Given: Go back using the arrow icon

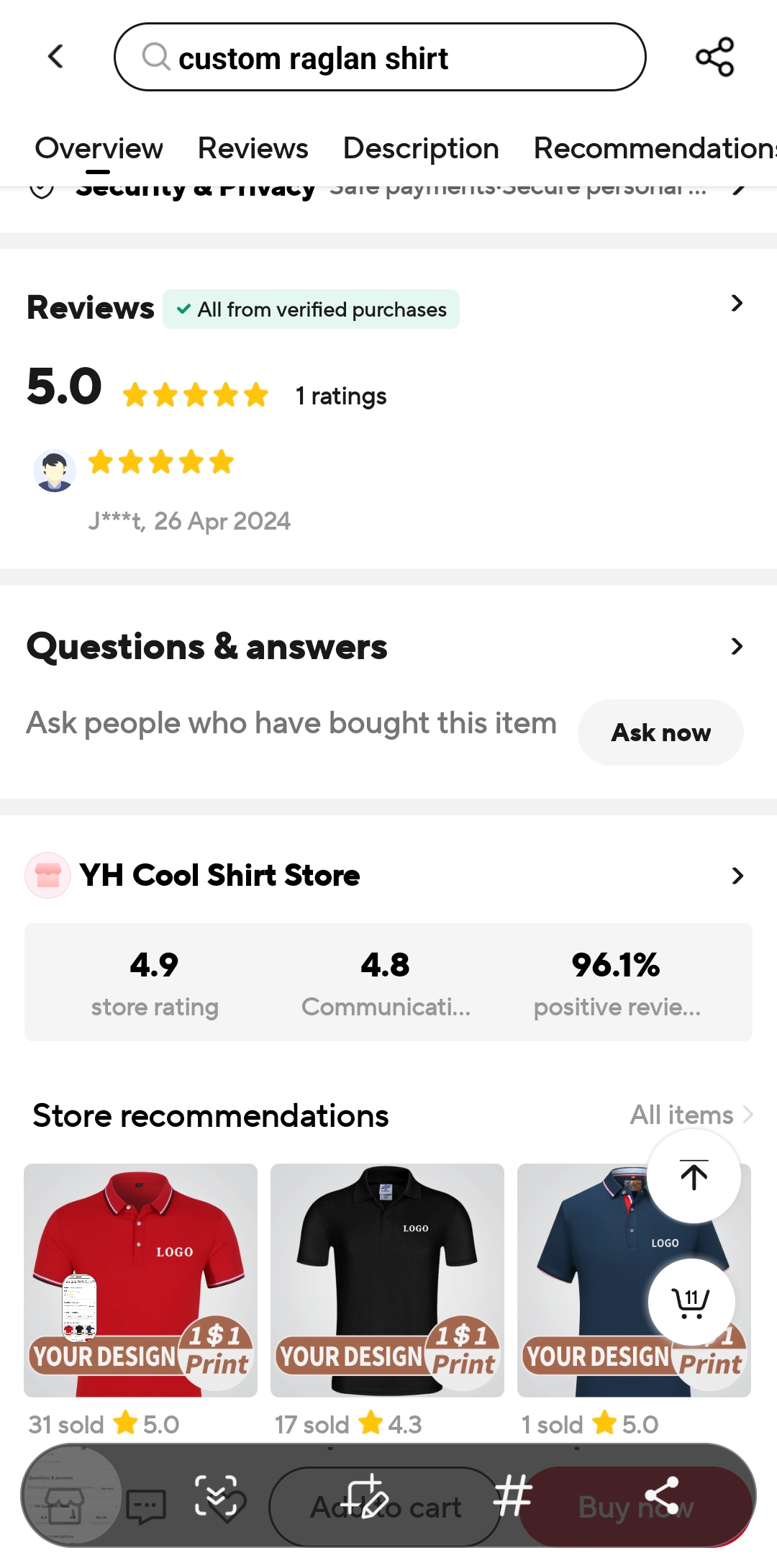Looking at the screenshot, I should click(55, 56).
